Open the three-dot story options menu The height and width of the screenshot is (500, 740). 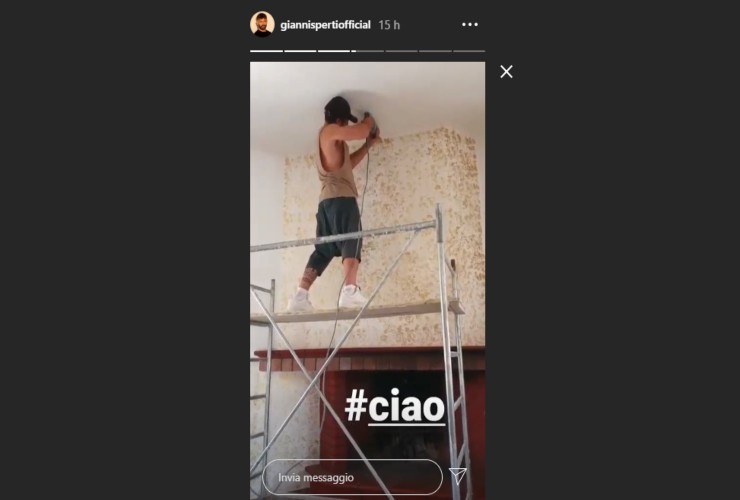[x=469, y=24]
